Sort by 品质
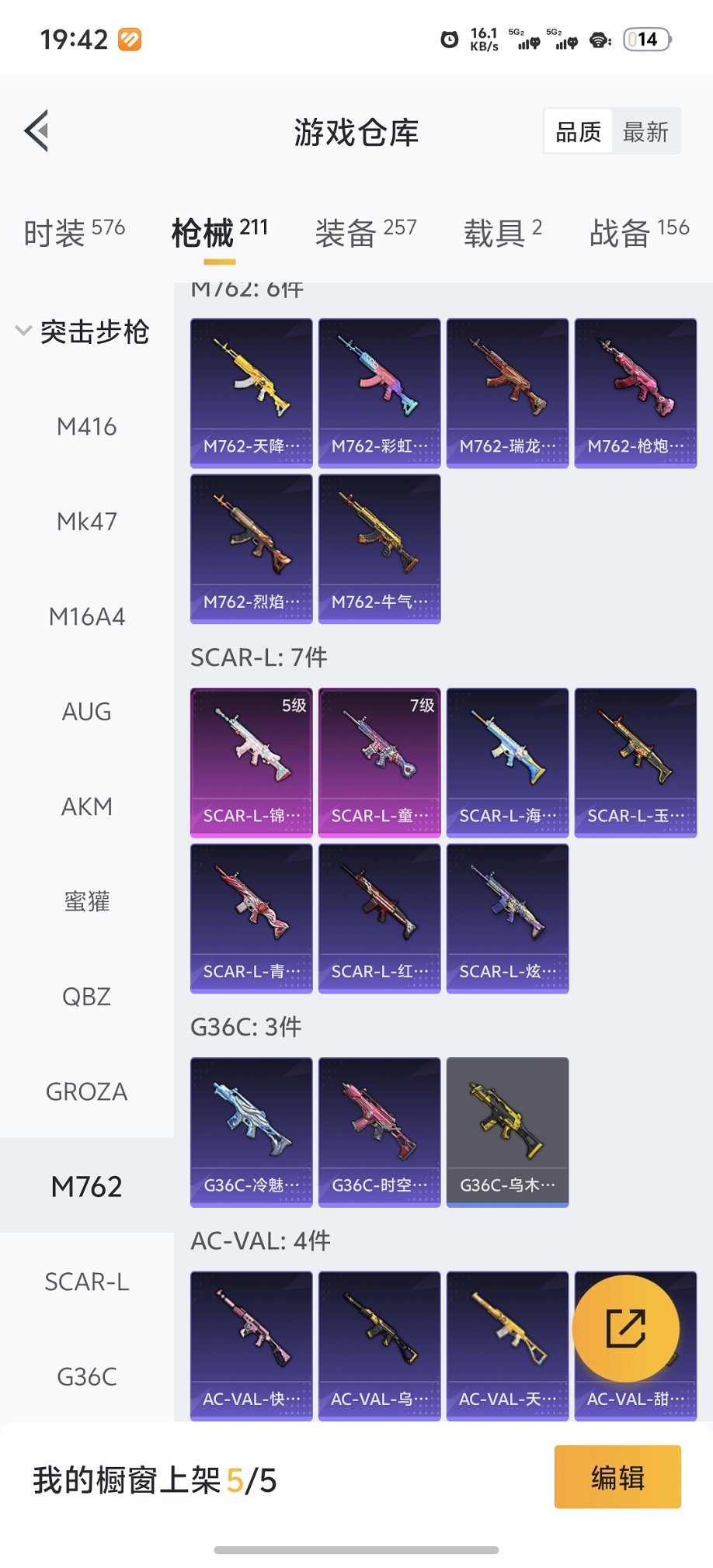Screen dimensions: 713x1568 click(579, 132)
